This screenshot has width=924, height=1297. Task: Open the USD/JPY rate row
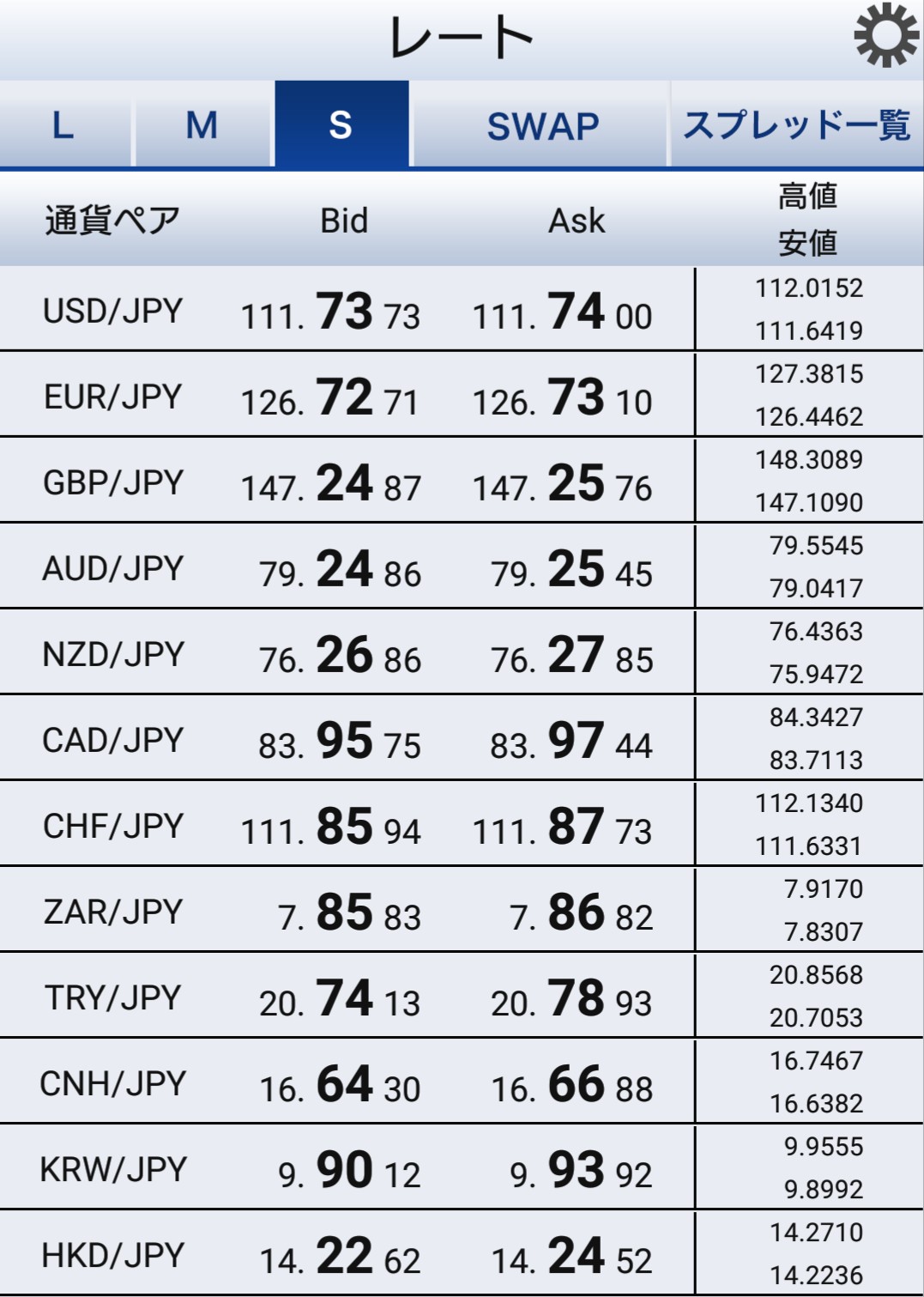click(x=113, y=310)
